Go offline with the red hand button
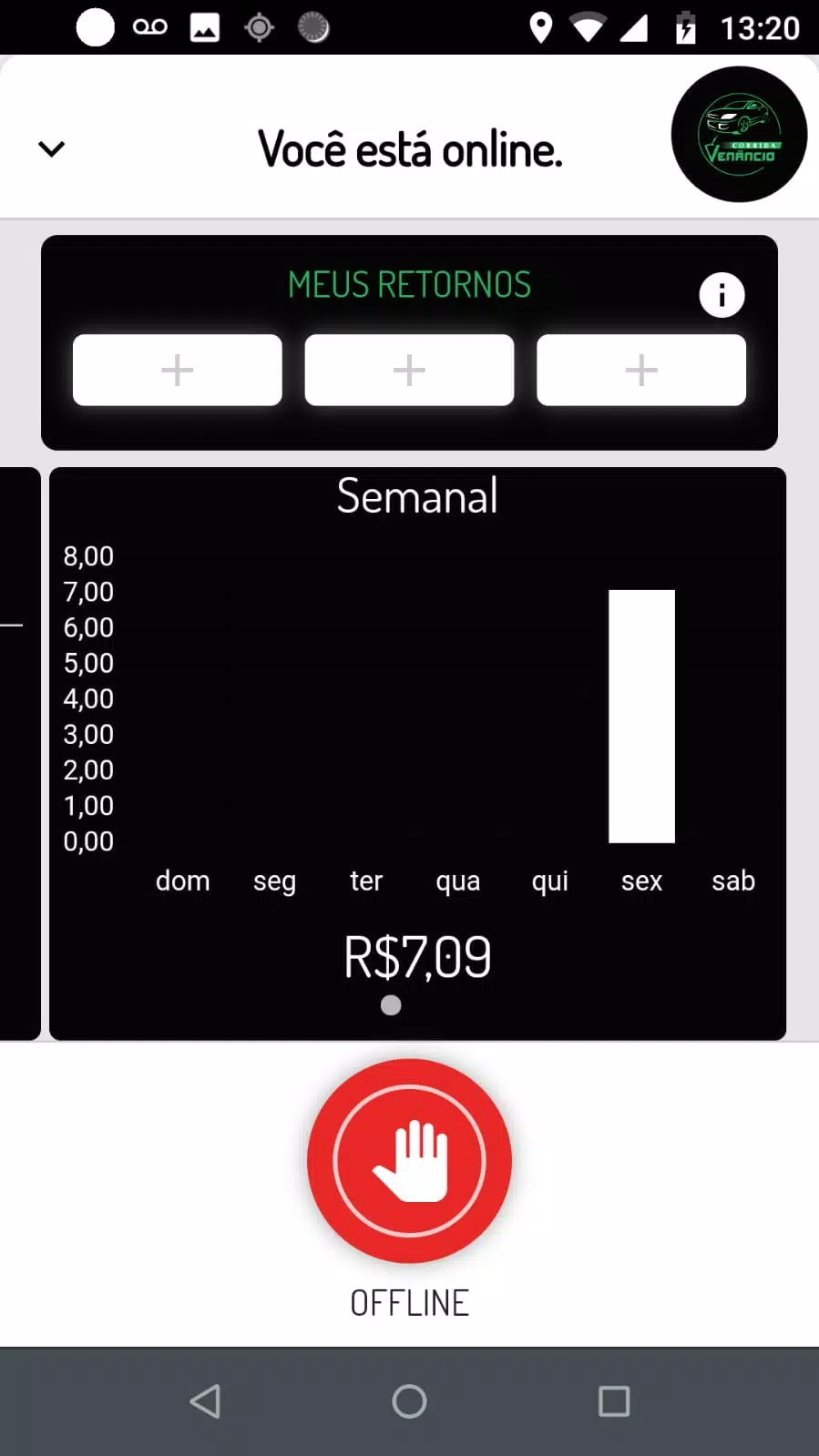819x1456 pixels. (409, 1161)
